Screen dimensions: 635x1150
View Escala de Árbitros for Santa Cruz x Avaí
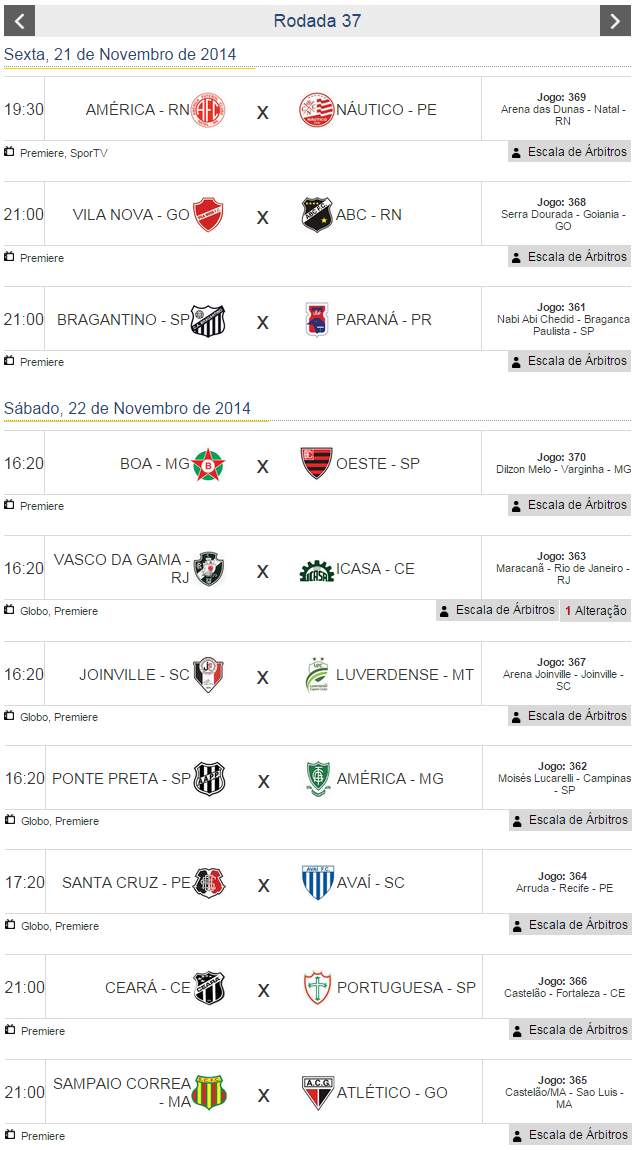point(569,925)
